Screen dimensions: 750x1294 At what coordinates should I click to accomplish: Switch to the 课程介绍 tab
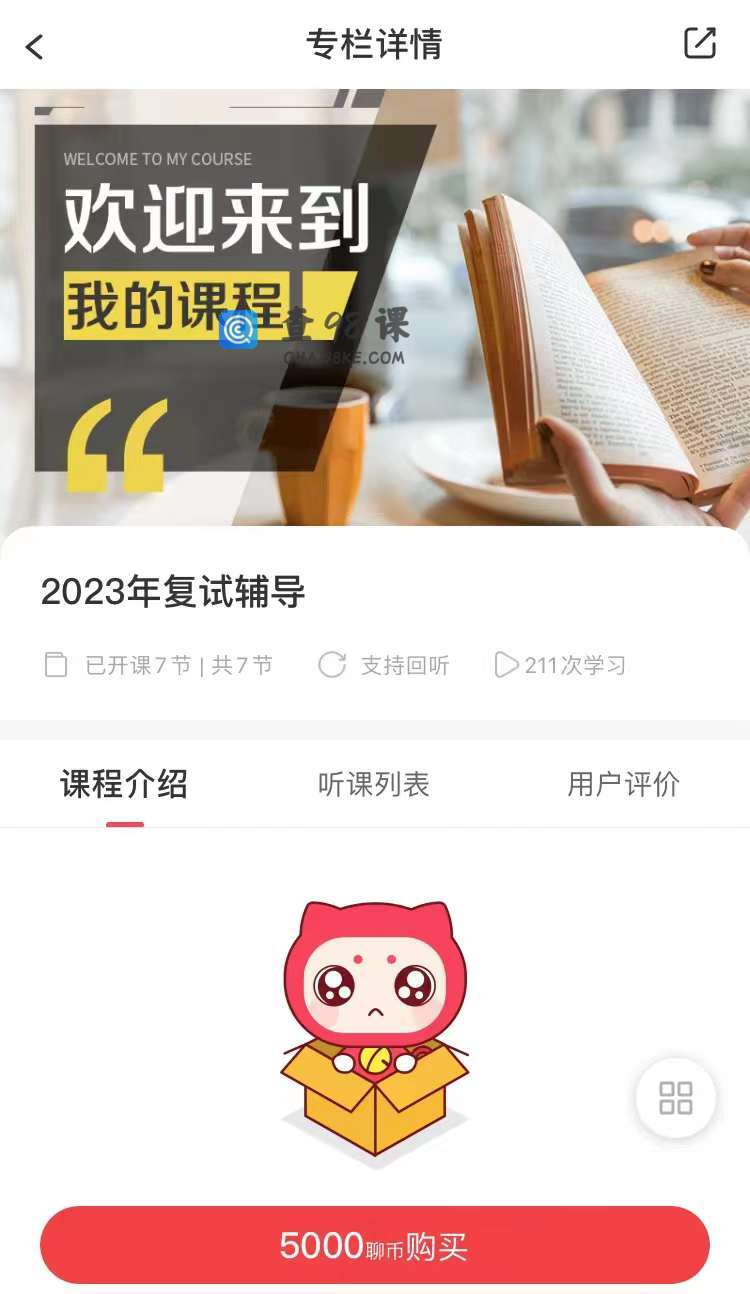[x=124, y=785]
